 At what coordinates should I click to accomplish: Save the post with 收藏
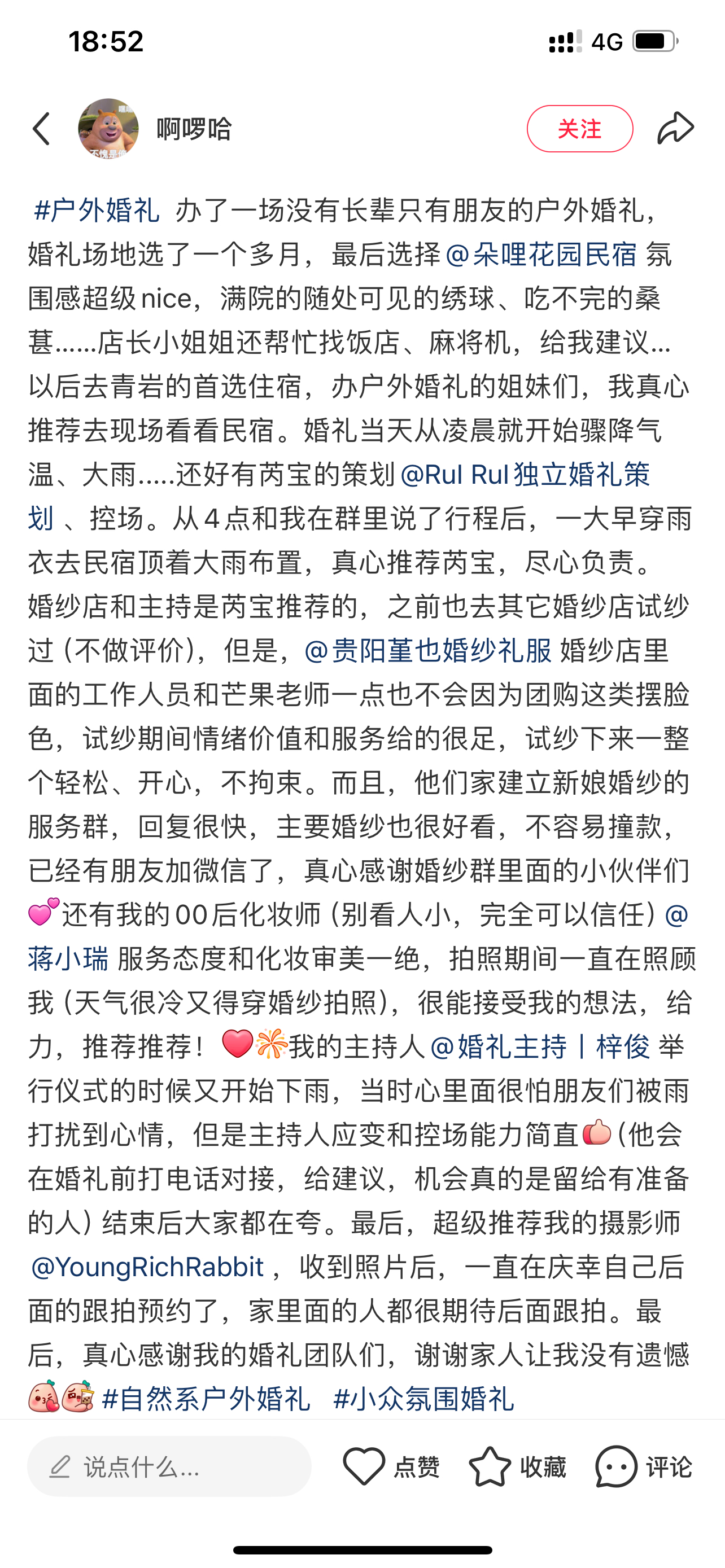tap(517, 1467)
